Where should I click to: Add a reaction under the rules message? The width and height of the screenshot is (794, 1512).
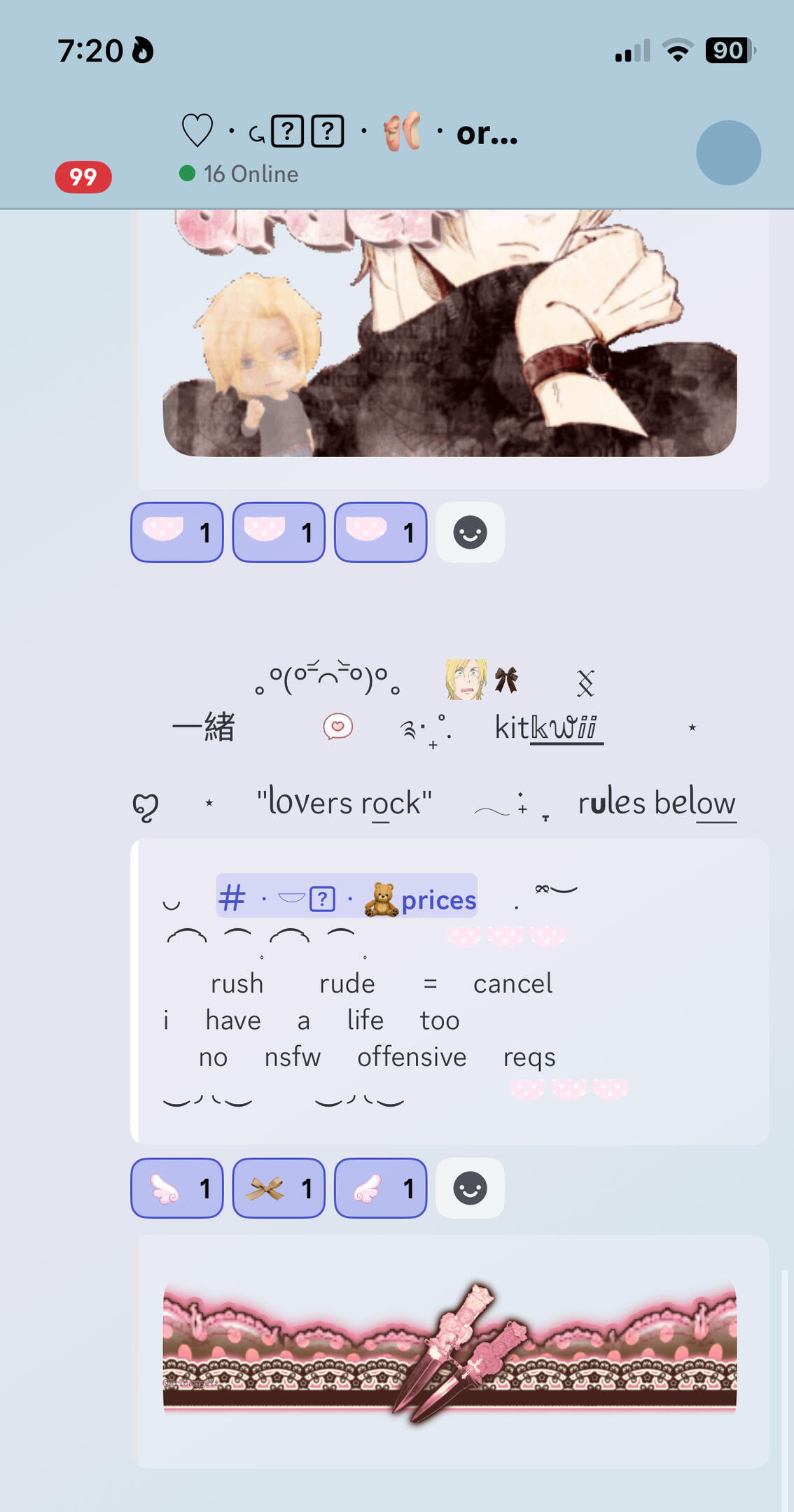[470, 1188]
